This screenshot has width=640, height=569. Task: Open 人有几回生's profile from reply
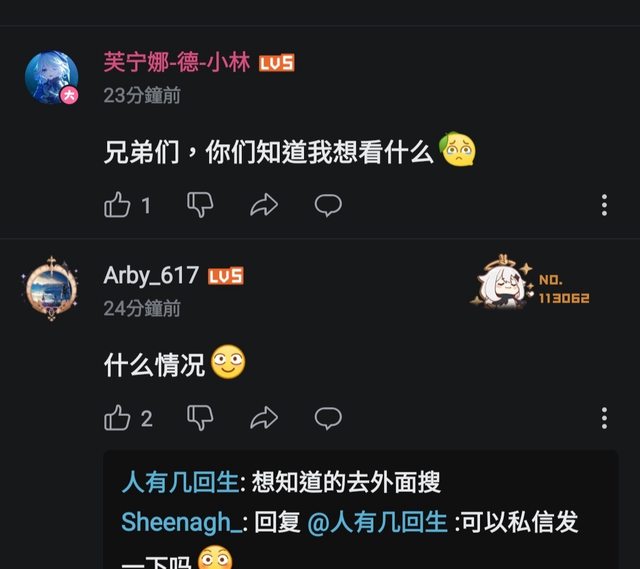coord(180,483)
